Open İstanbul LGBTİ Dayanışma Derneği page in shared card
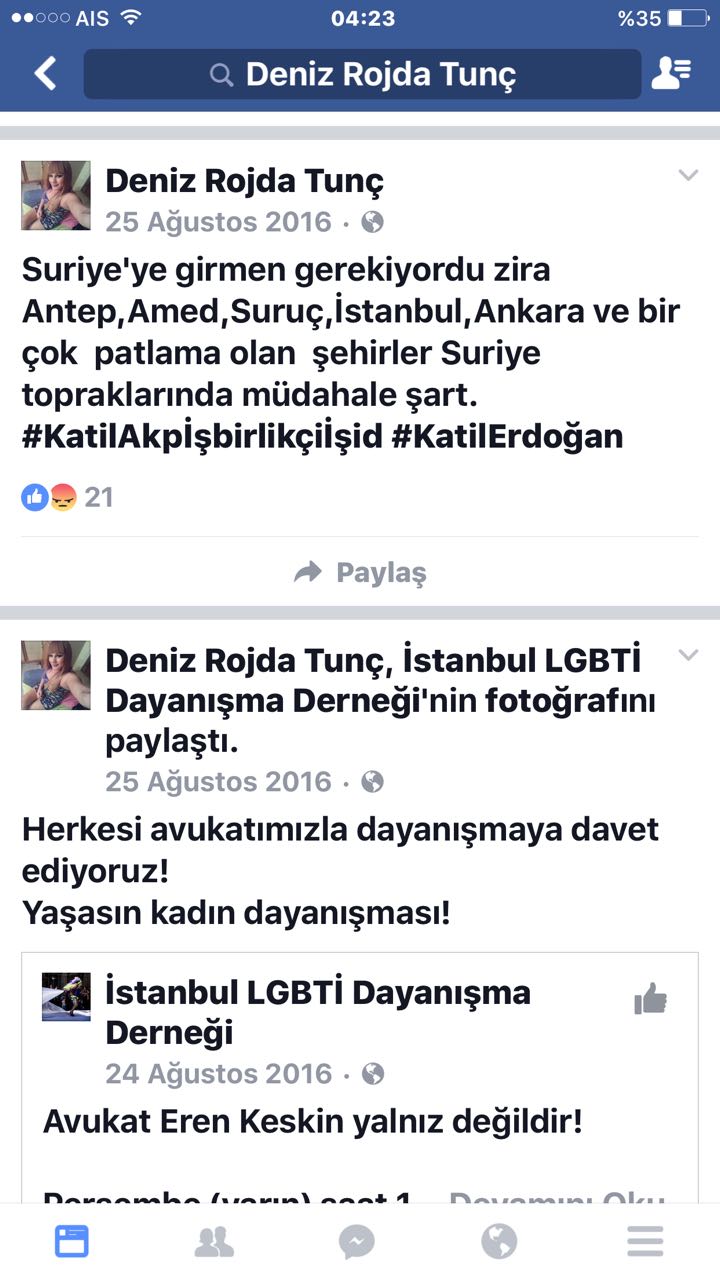720x1280 pixels. 318,1012
